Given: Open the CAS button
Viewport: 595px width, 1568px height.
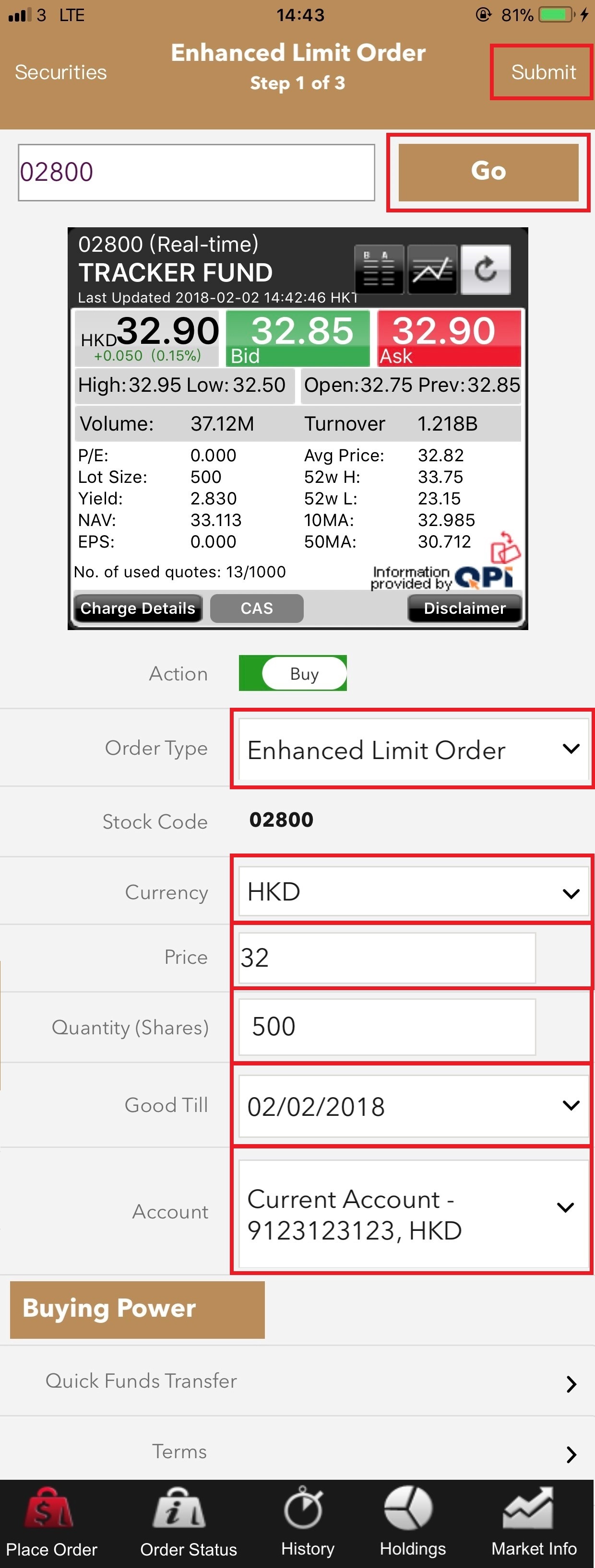Looking at the screenshot, I should (x=256, y=608).
